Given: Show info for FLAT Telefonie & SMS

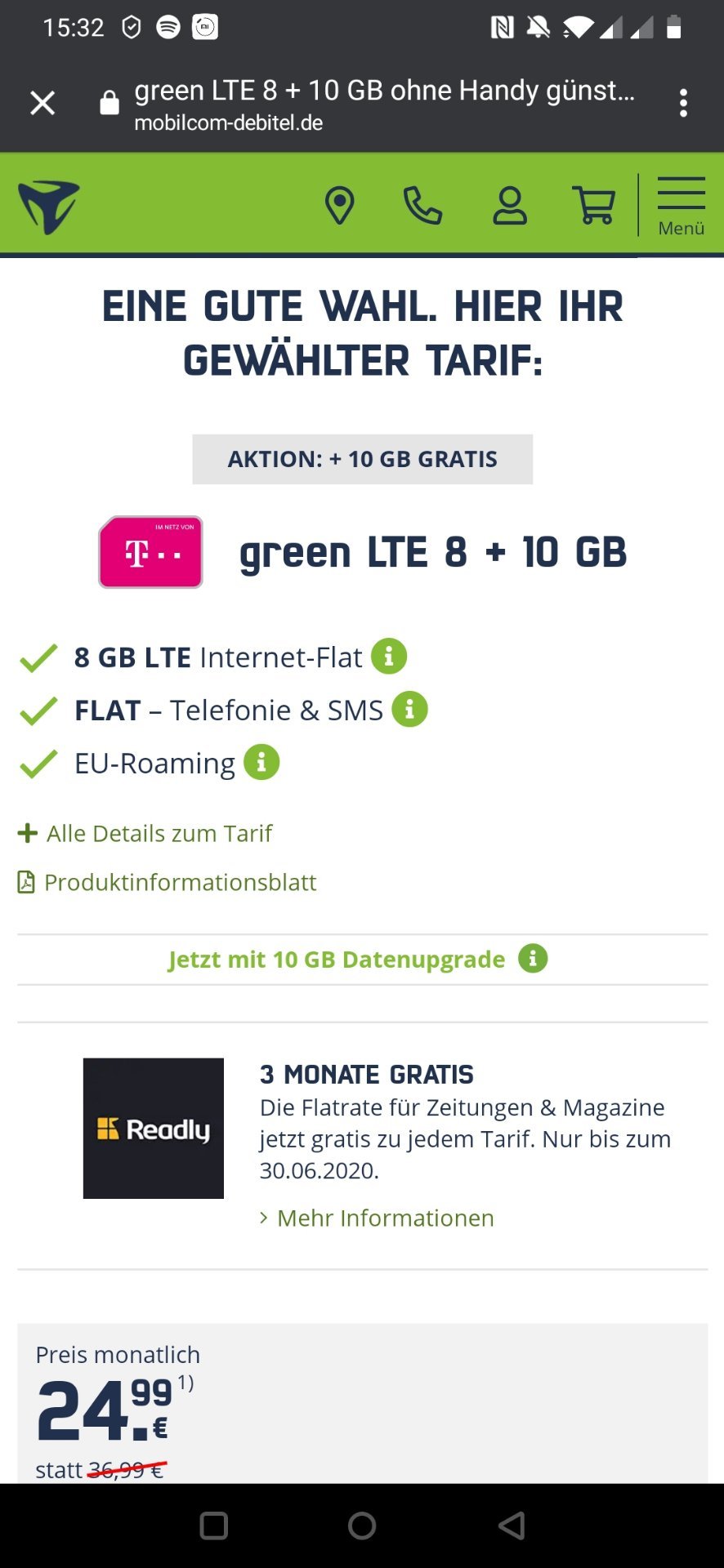Looking at the screenshot, I should click(410, 709).
